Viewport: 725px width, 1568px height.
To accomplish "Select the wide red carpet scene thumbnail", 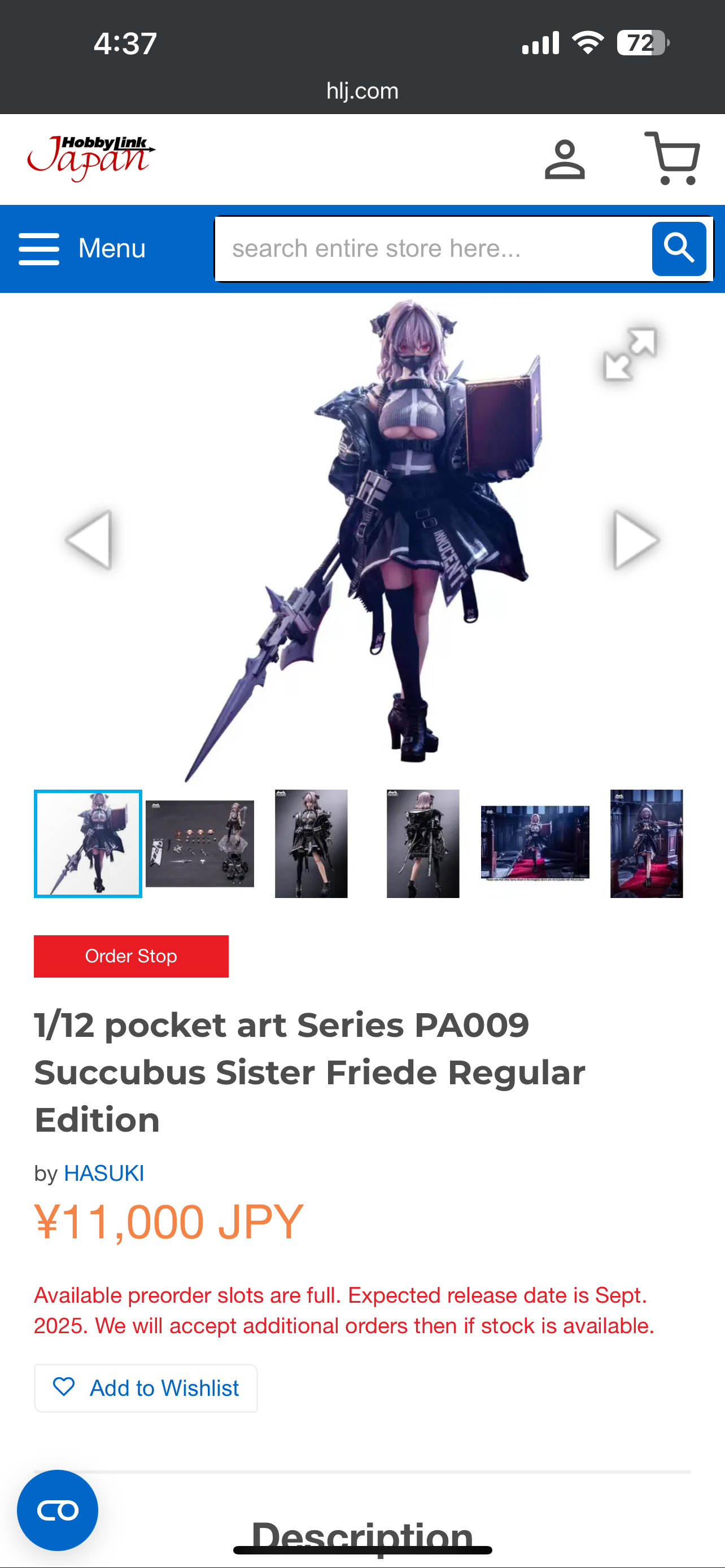I will 535,844.
